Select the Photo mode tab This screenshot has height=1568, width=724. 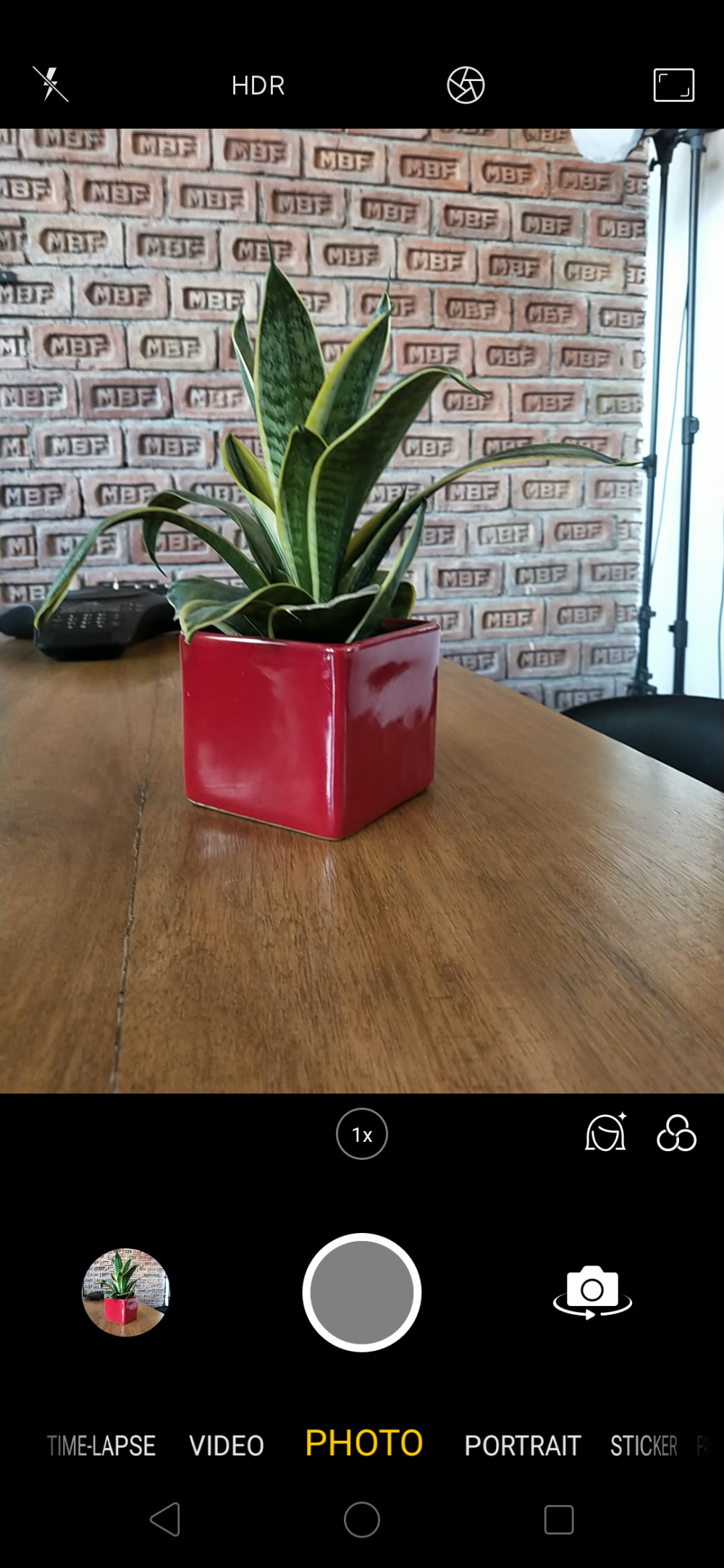[x=364, y=1444]
